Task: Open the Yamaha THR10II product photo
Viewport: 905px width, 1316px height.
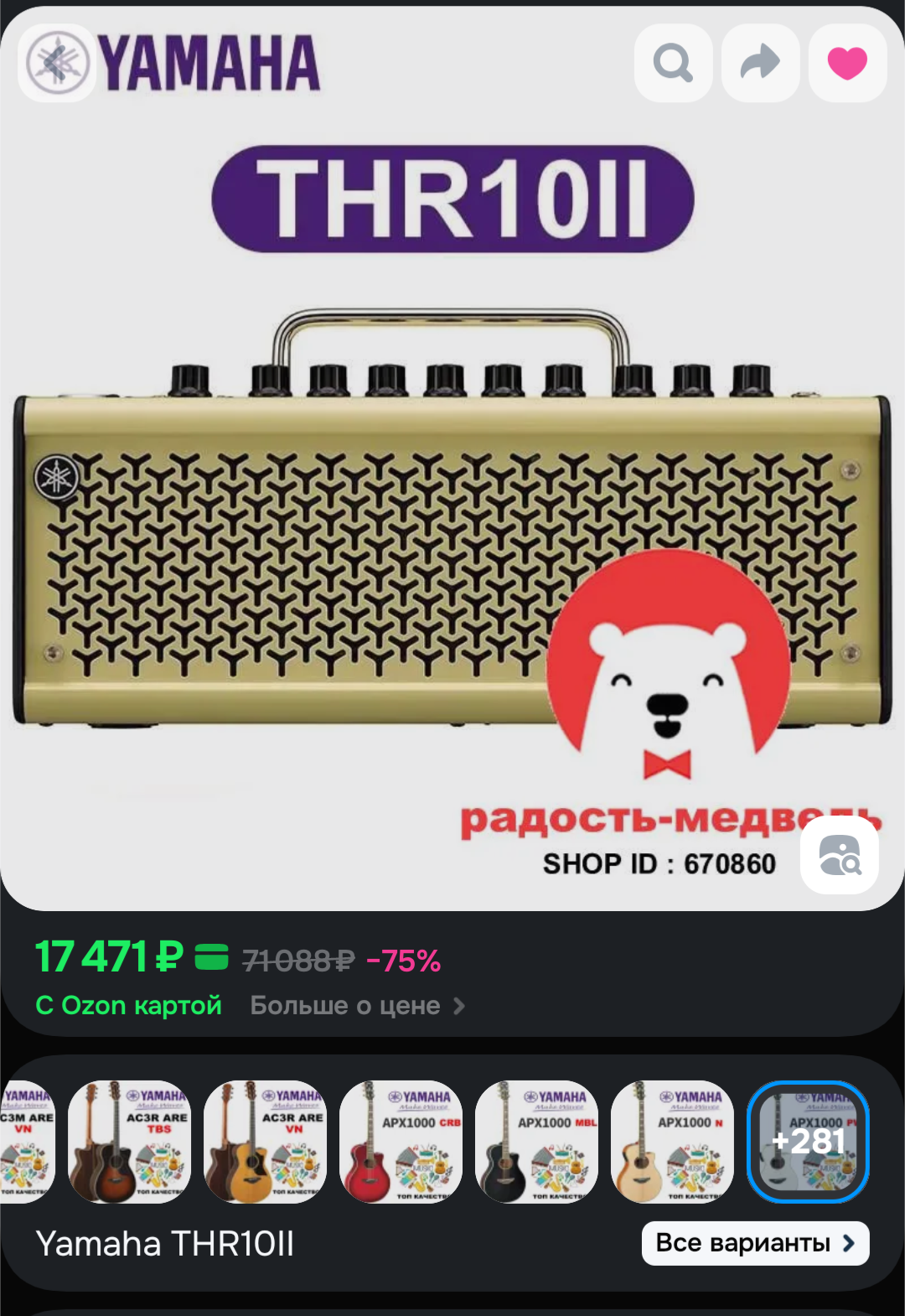Action: pos(452,459)
